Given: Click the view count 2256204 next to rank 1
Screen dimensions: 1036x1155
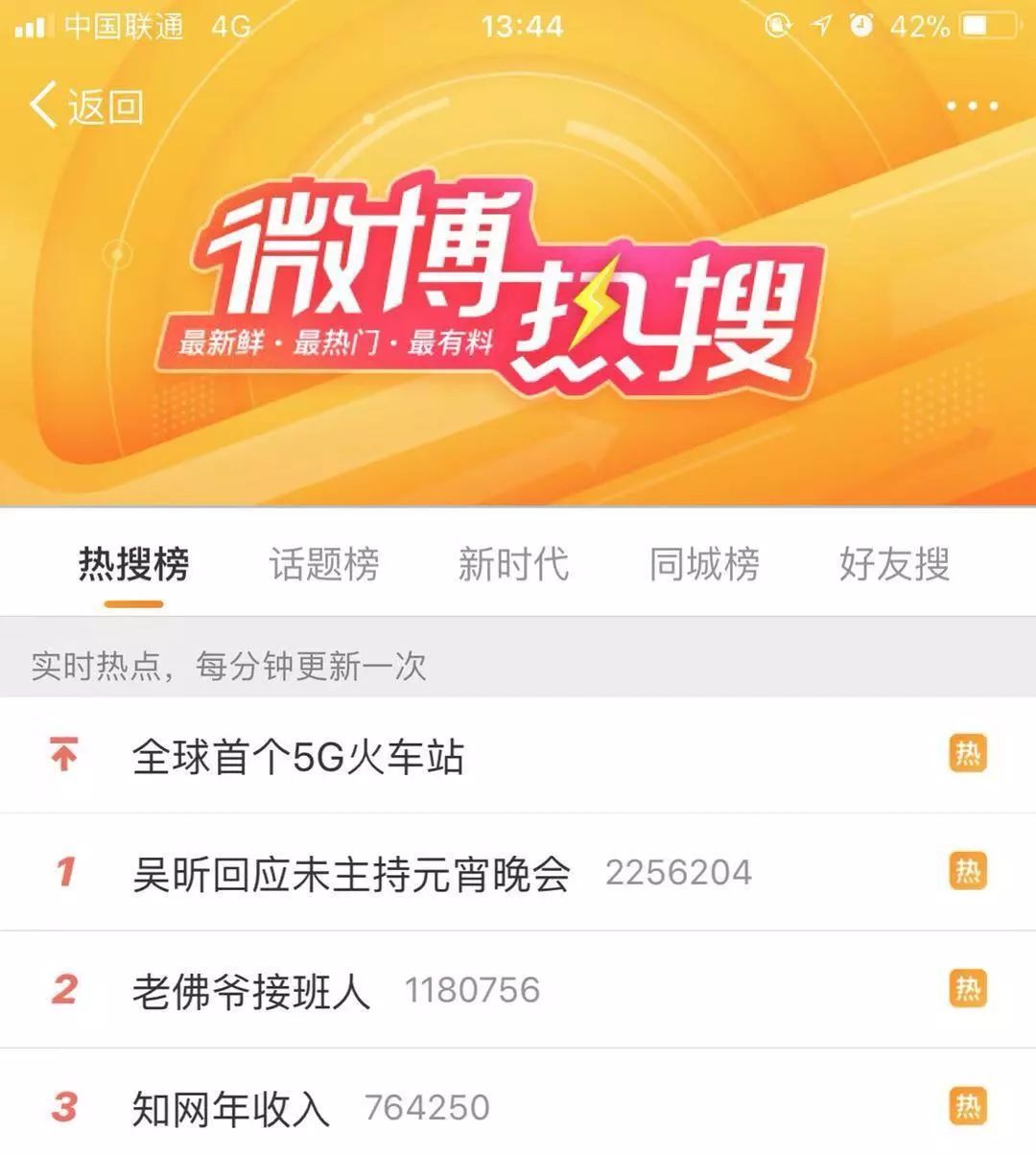Looking at the screenshot, I should point(679,871).
